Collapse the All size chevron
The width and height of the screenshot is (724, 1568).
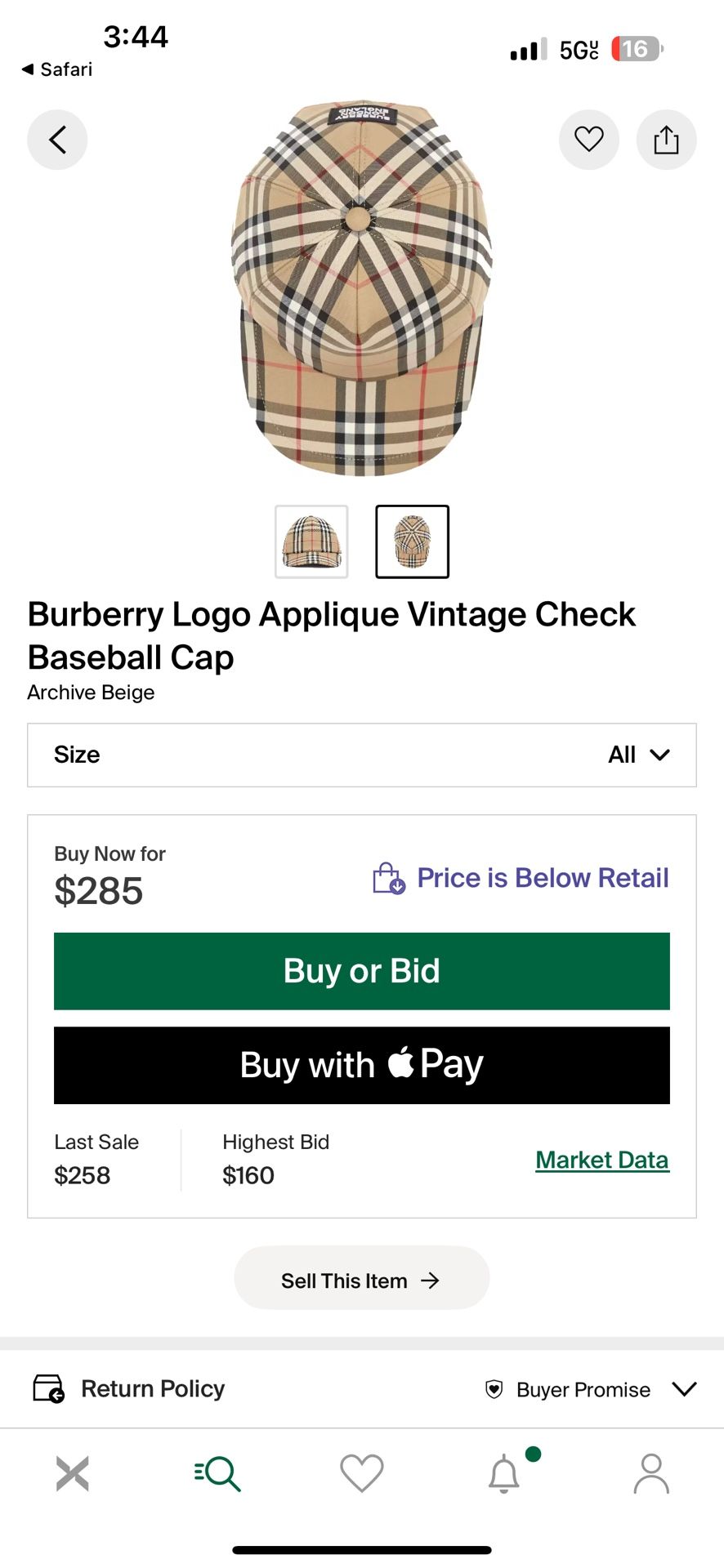(x=659, y=755)
